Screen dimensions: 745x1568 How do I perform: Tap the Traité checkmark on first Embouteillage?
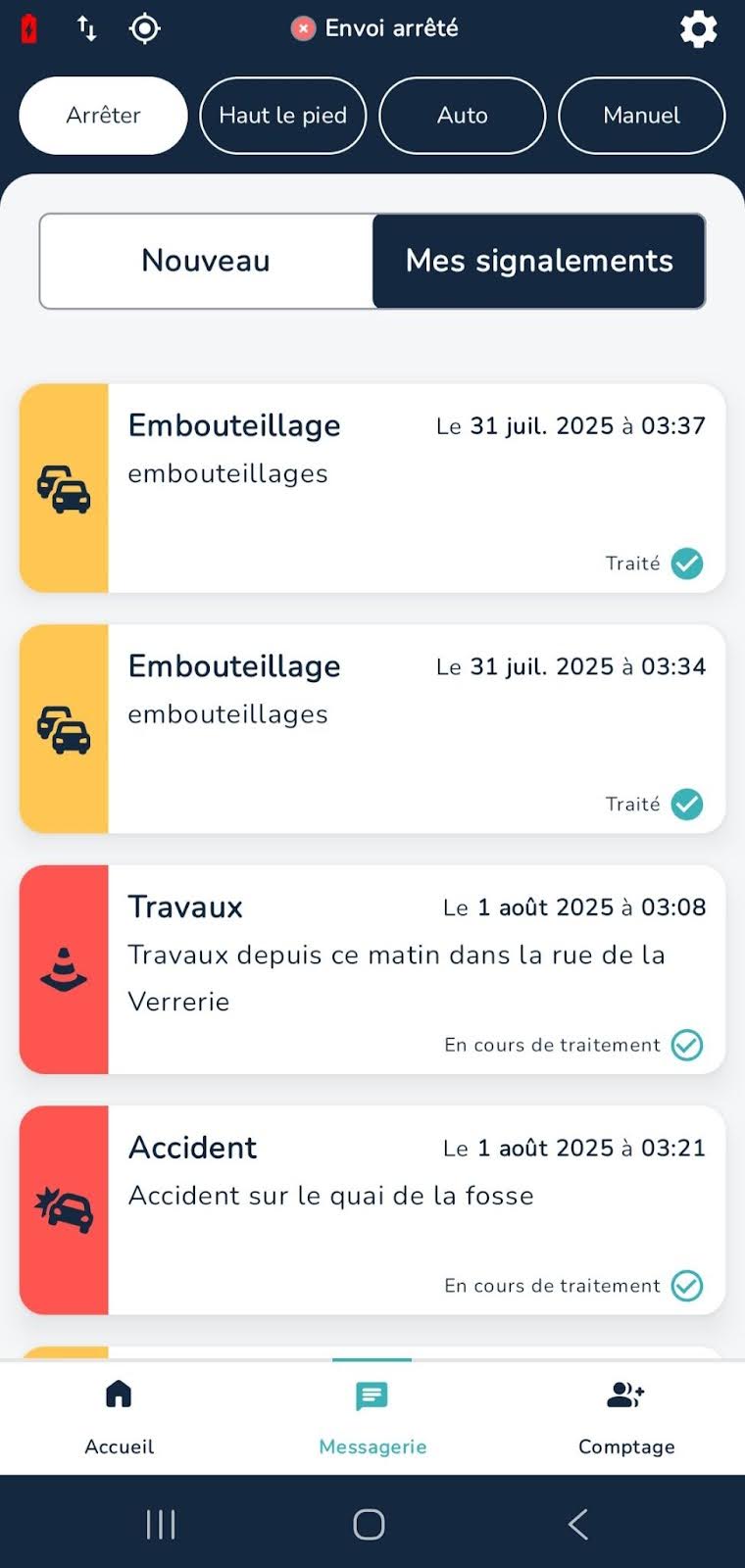[x=688, y=563]
